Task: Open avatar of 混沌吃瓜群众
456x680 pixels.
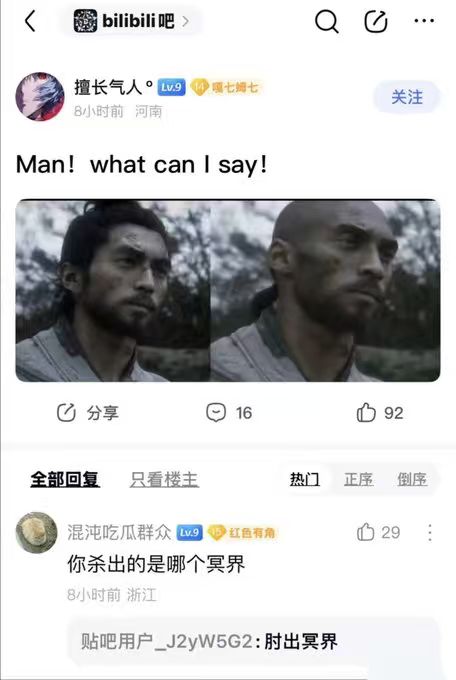Action: pos(36,533)
